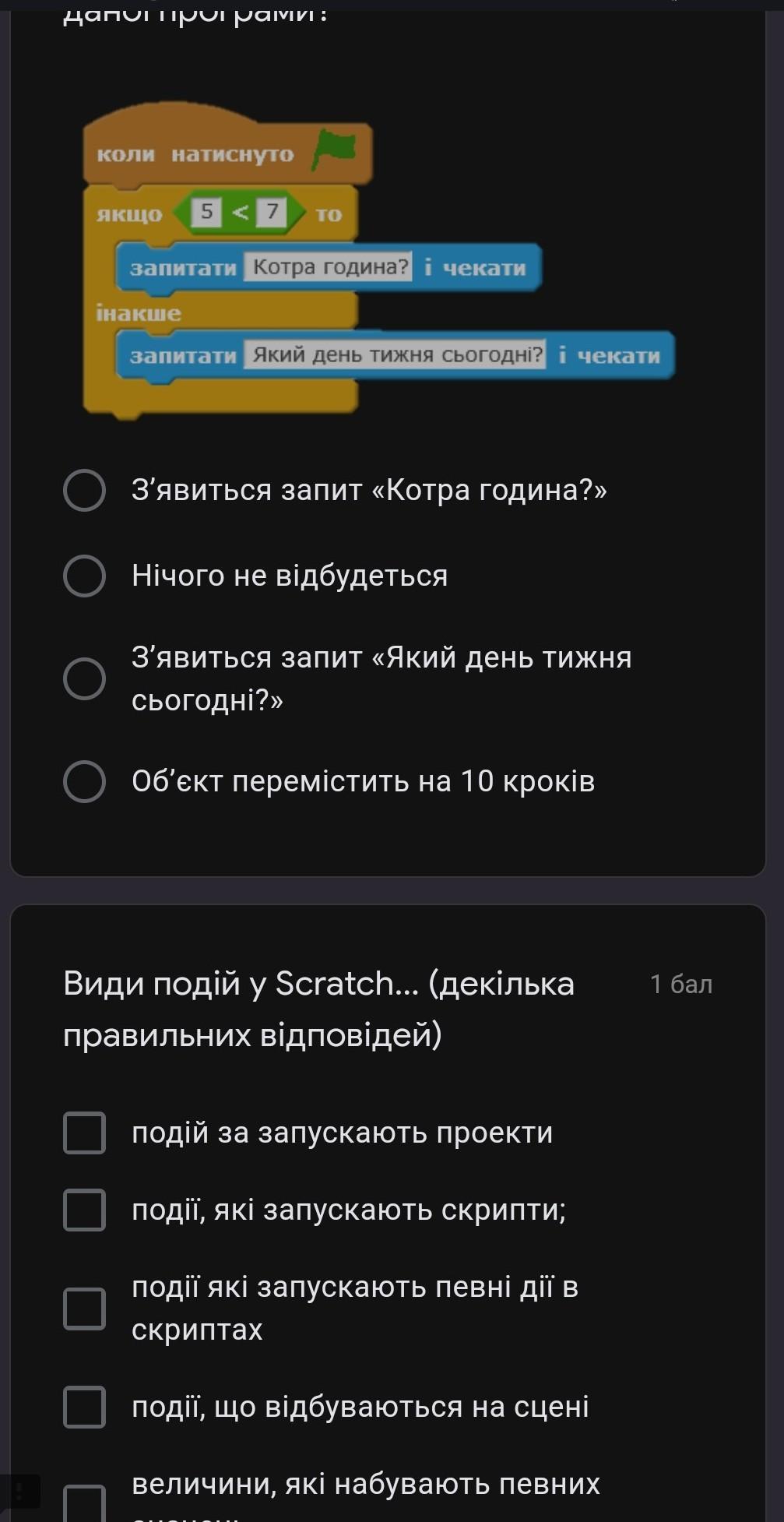784x1522 pixels.
Task: Mark «події, що відбуваються на сцені» checkbox
Action: tap(84, 1407)
